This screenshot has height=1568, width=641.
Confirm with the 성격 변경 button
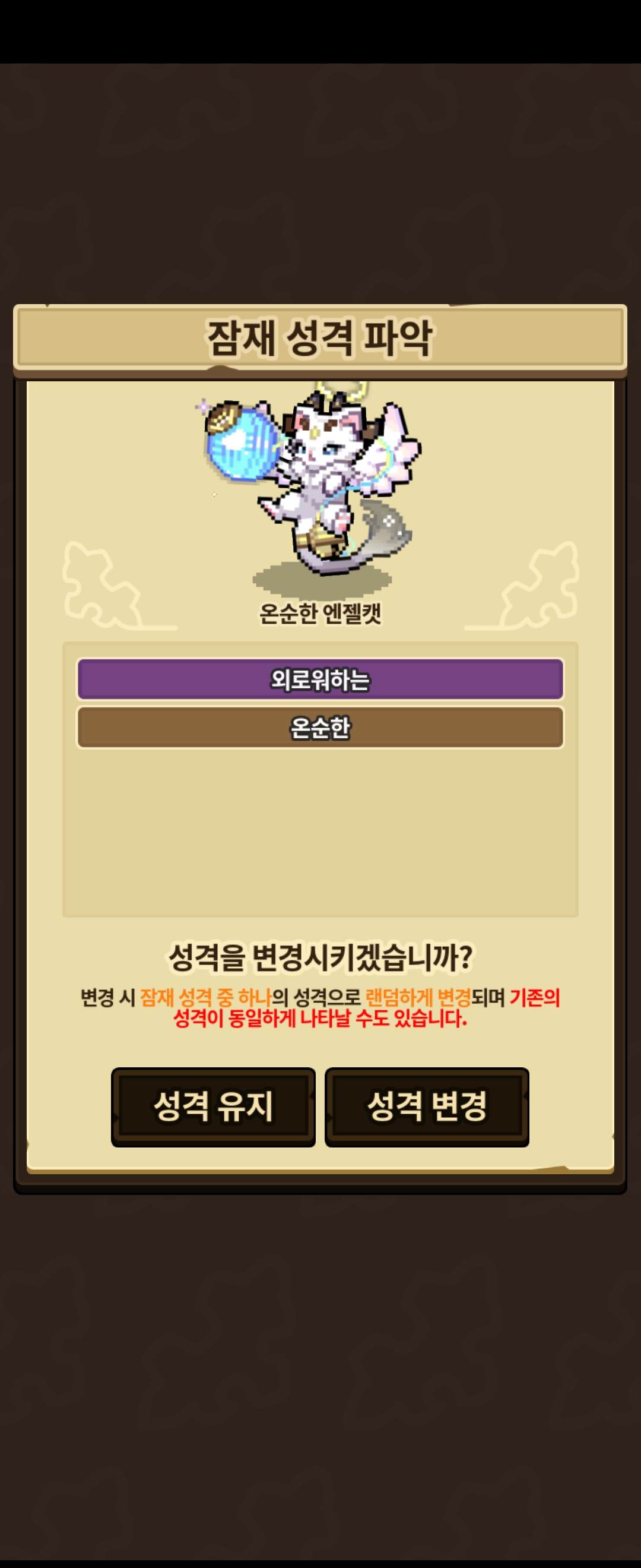(x=427, y=1106)
